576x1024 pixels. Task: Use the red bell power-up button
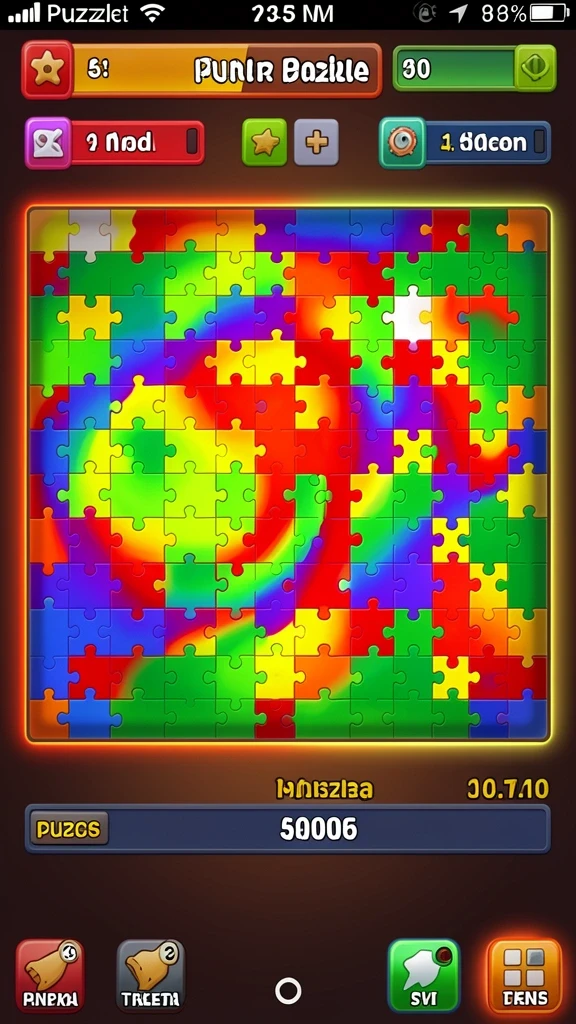tap(50, 976)
